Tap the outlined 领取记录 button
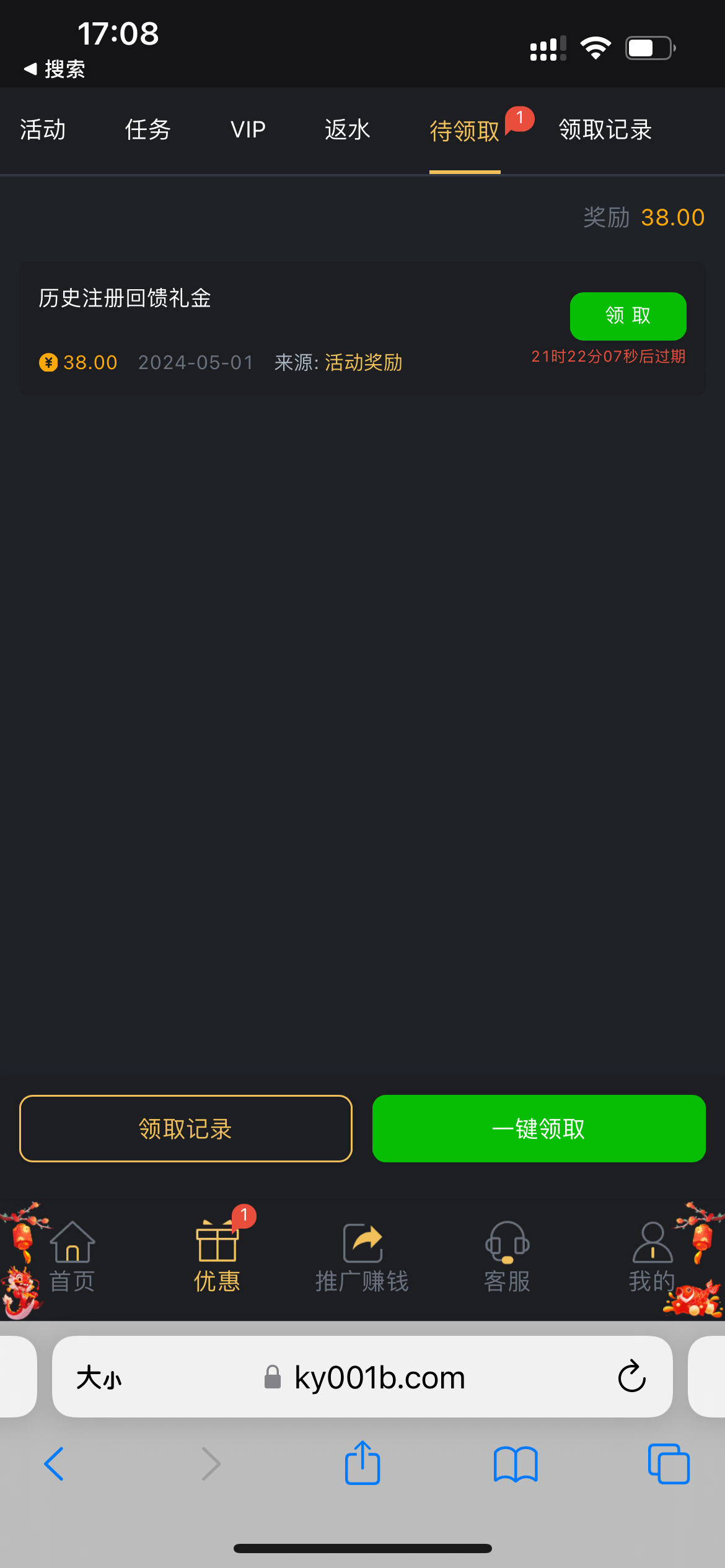This screenshot has width=725, height=1568. point(185,1128)
